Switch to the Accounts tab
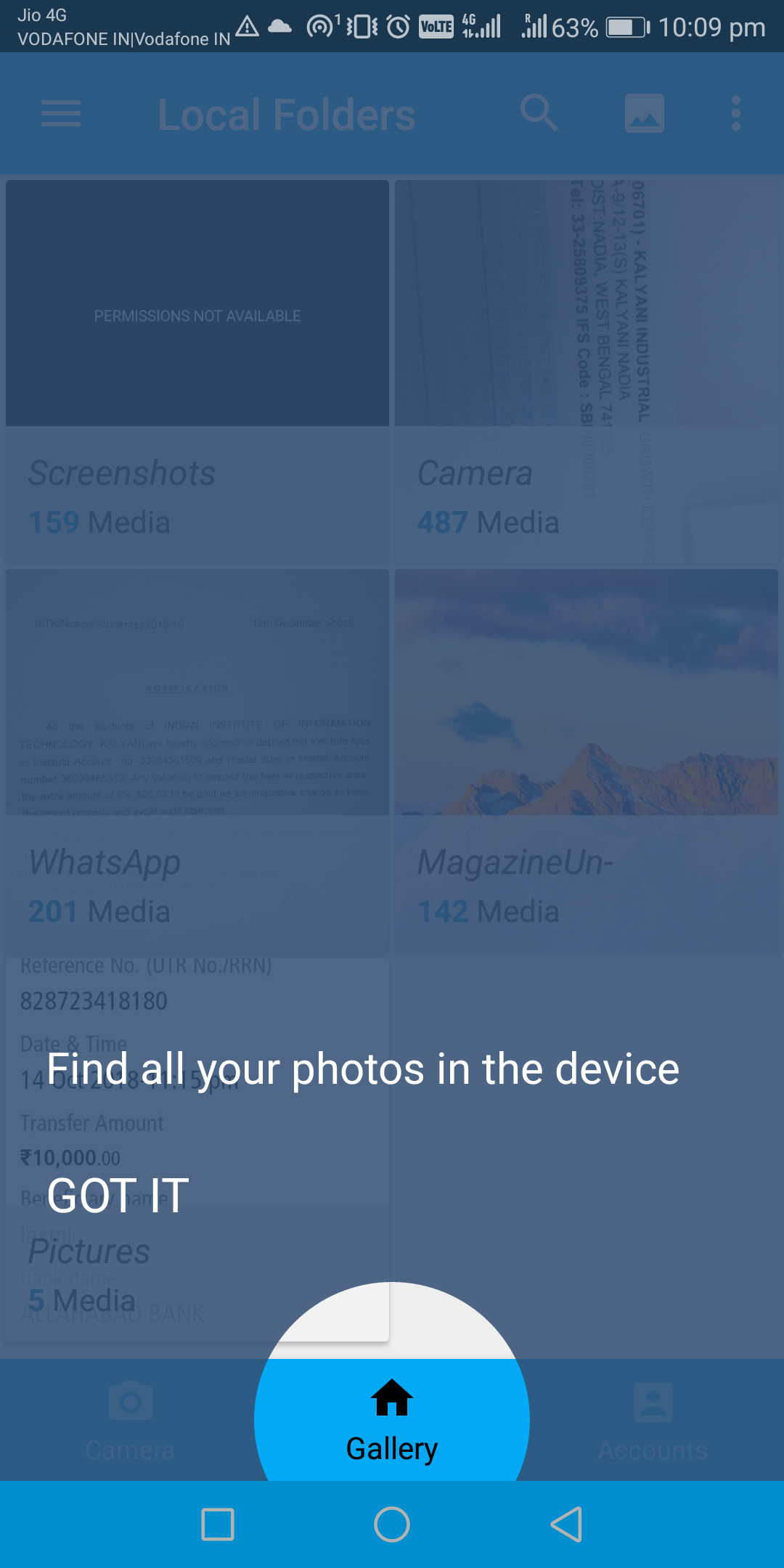784x1568 pixels. [x=653, y=1421]
